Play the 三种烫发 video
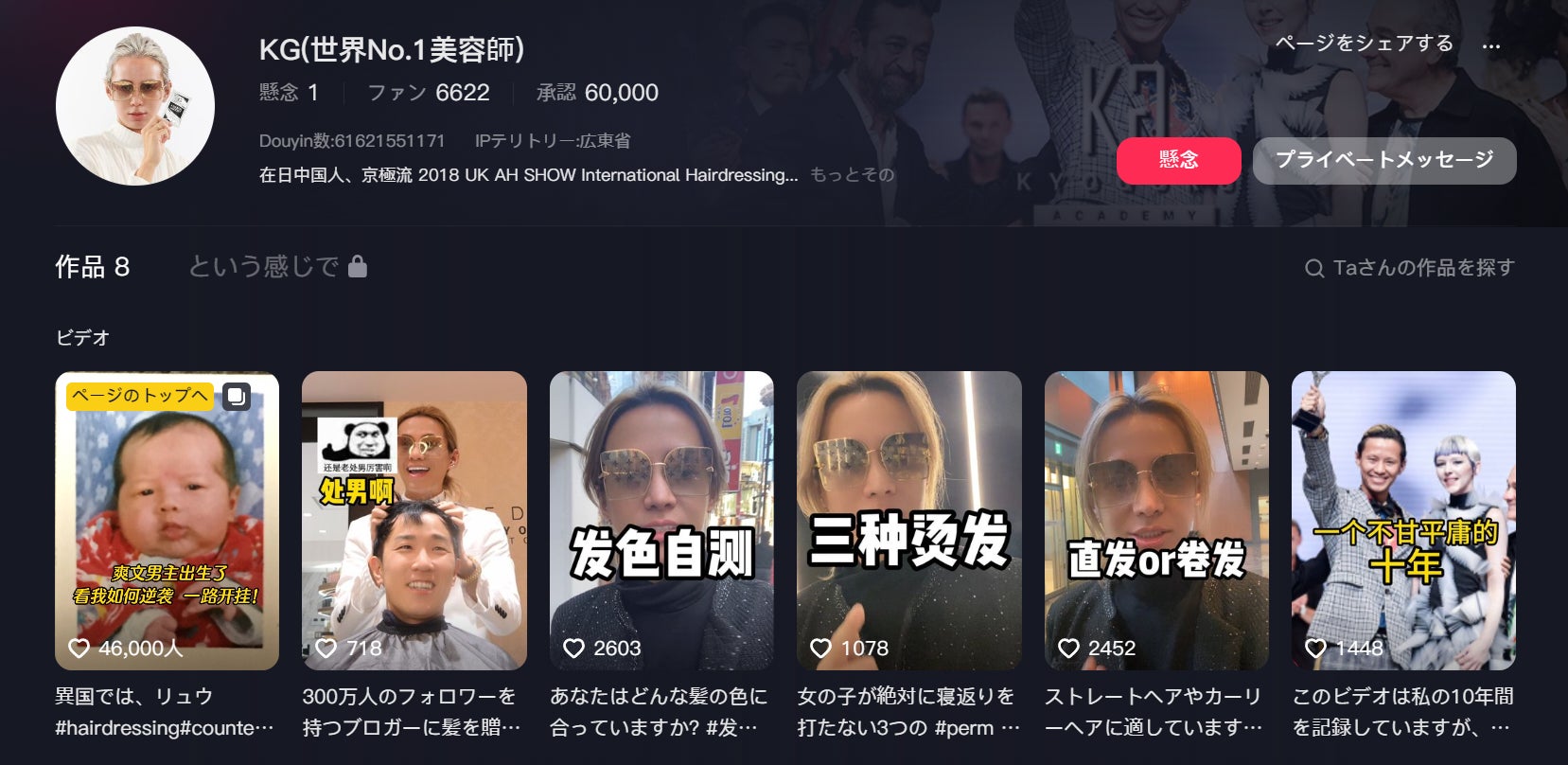 [908, 521]
